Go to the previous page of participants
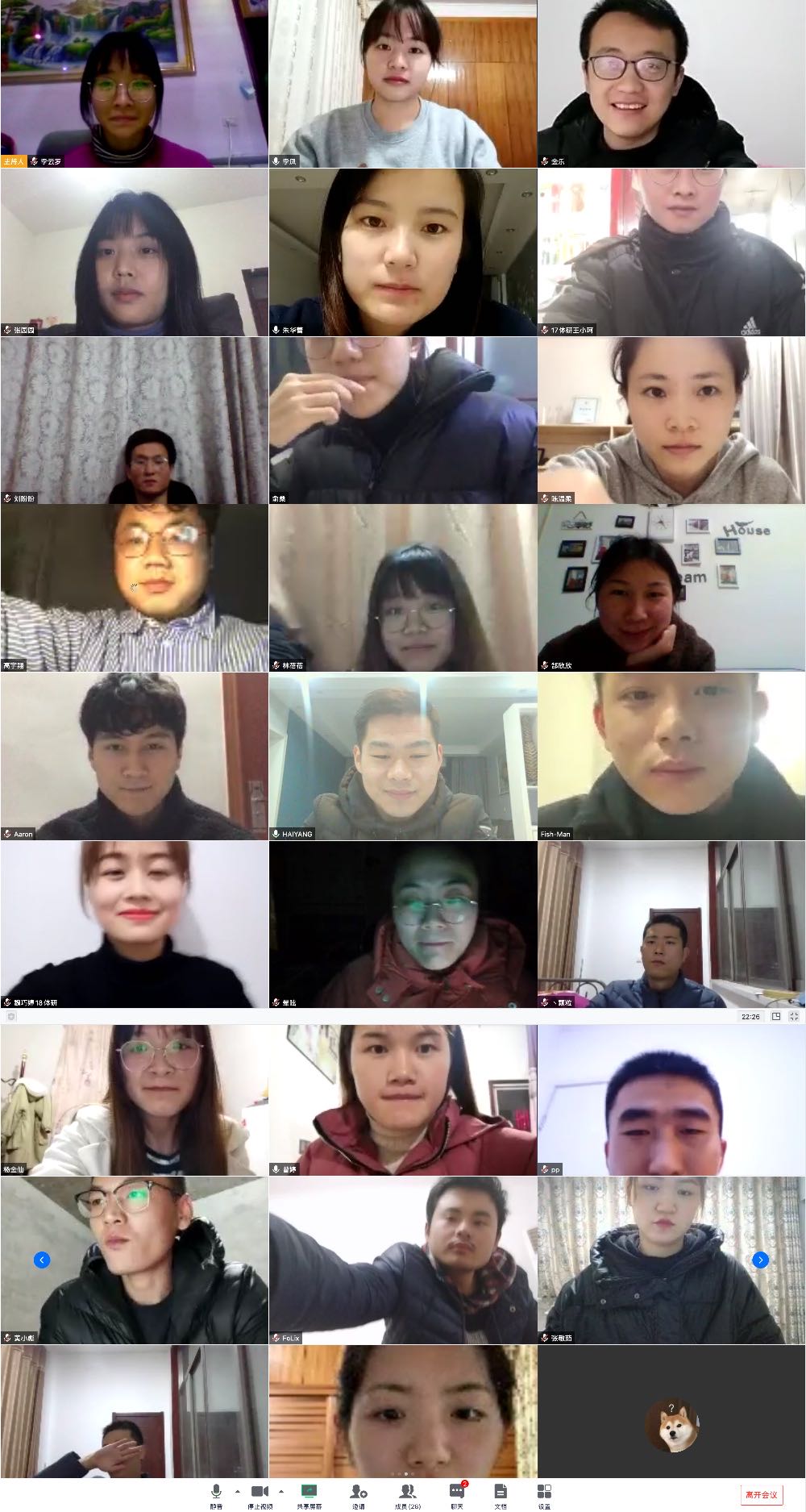The image size is (806, 1512). pos(42,1260)
